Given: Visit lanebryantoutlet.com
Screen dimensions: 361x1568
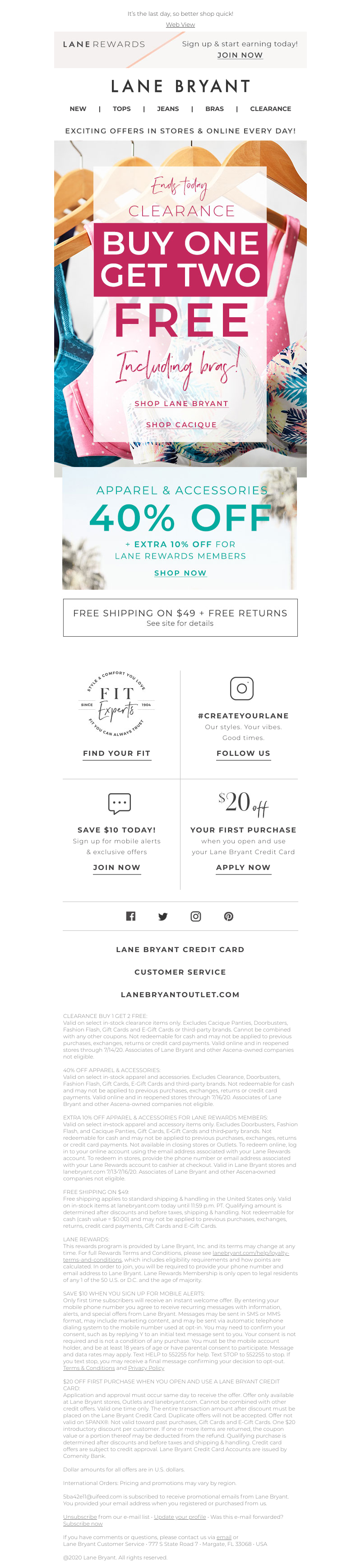Looking at the screenshot, I should [180, 994].
